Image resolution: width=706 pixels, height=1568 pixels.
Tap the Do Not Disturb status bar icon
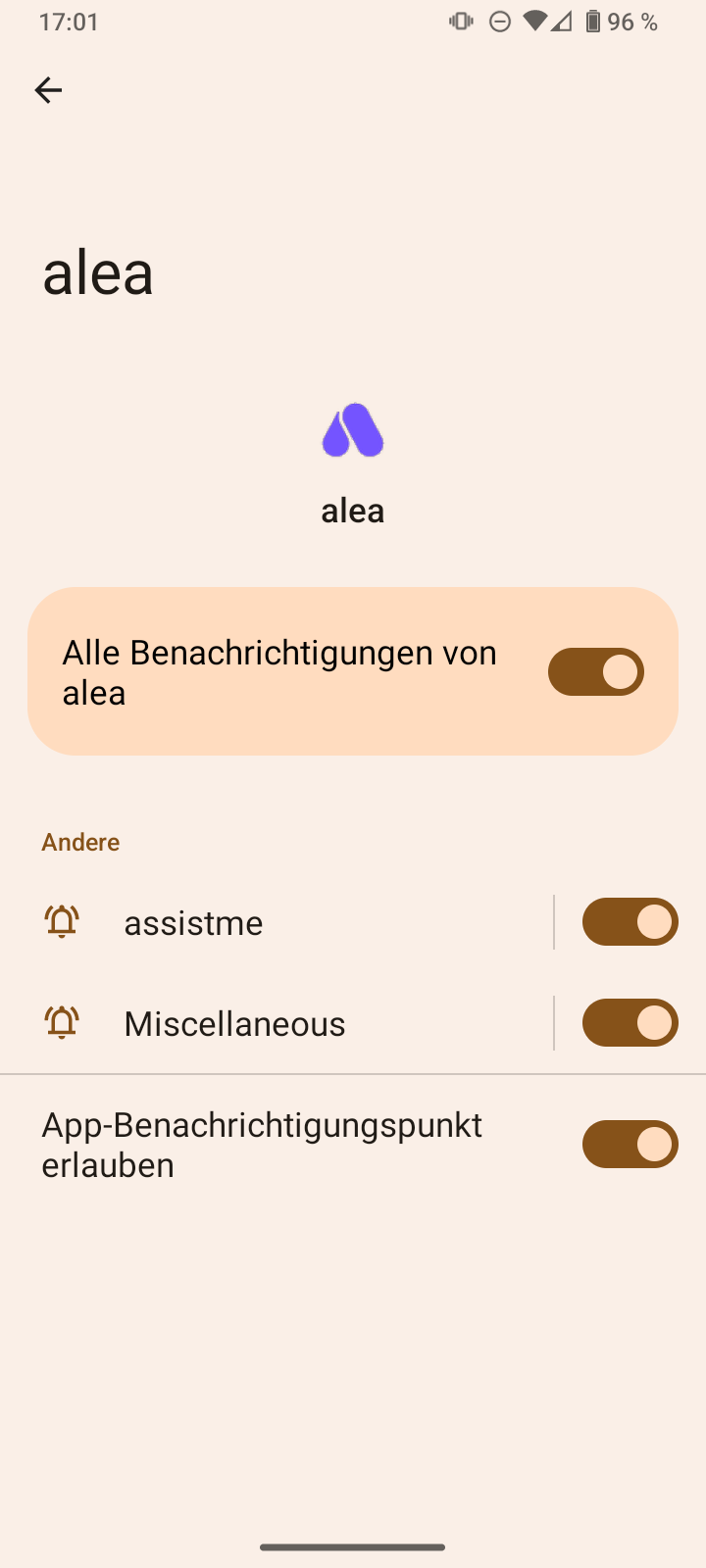tap(499, 21)
